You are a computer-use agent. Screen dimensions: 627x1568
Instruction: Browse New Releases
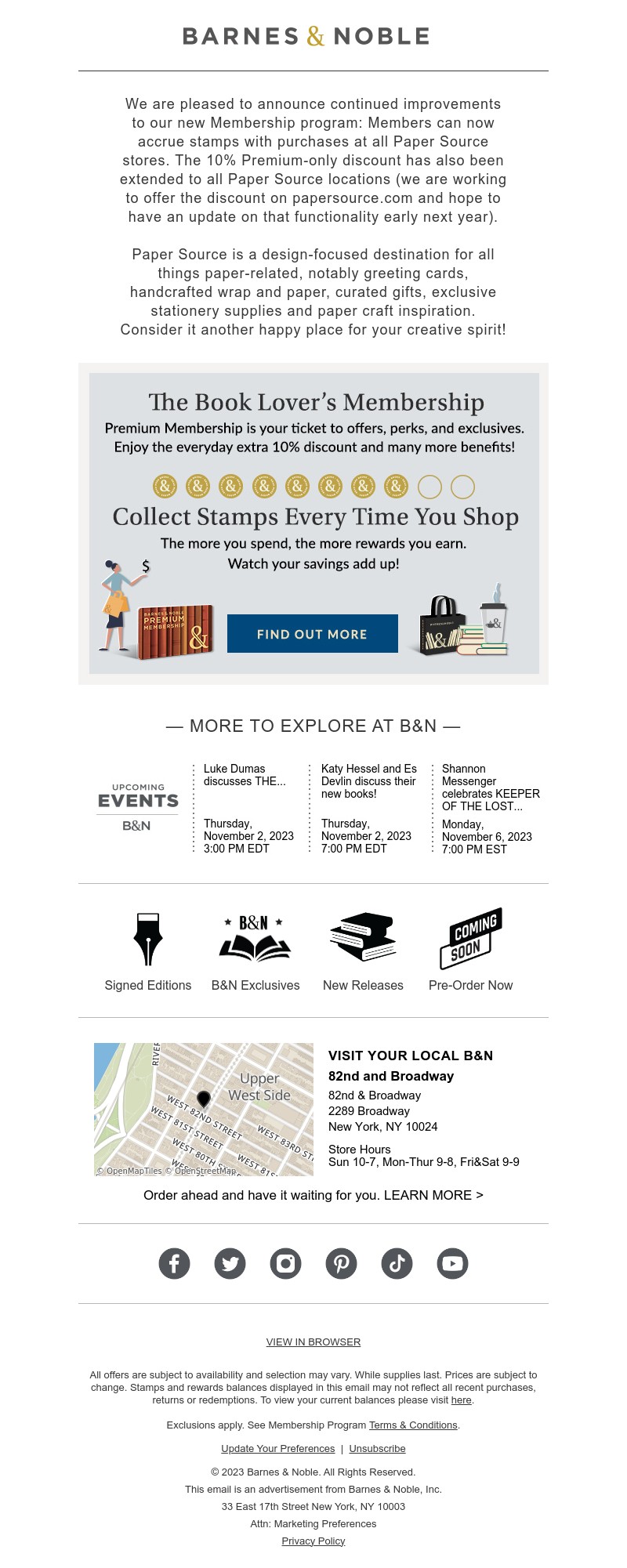point(363,951)
